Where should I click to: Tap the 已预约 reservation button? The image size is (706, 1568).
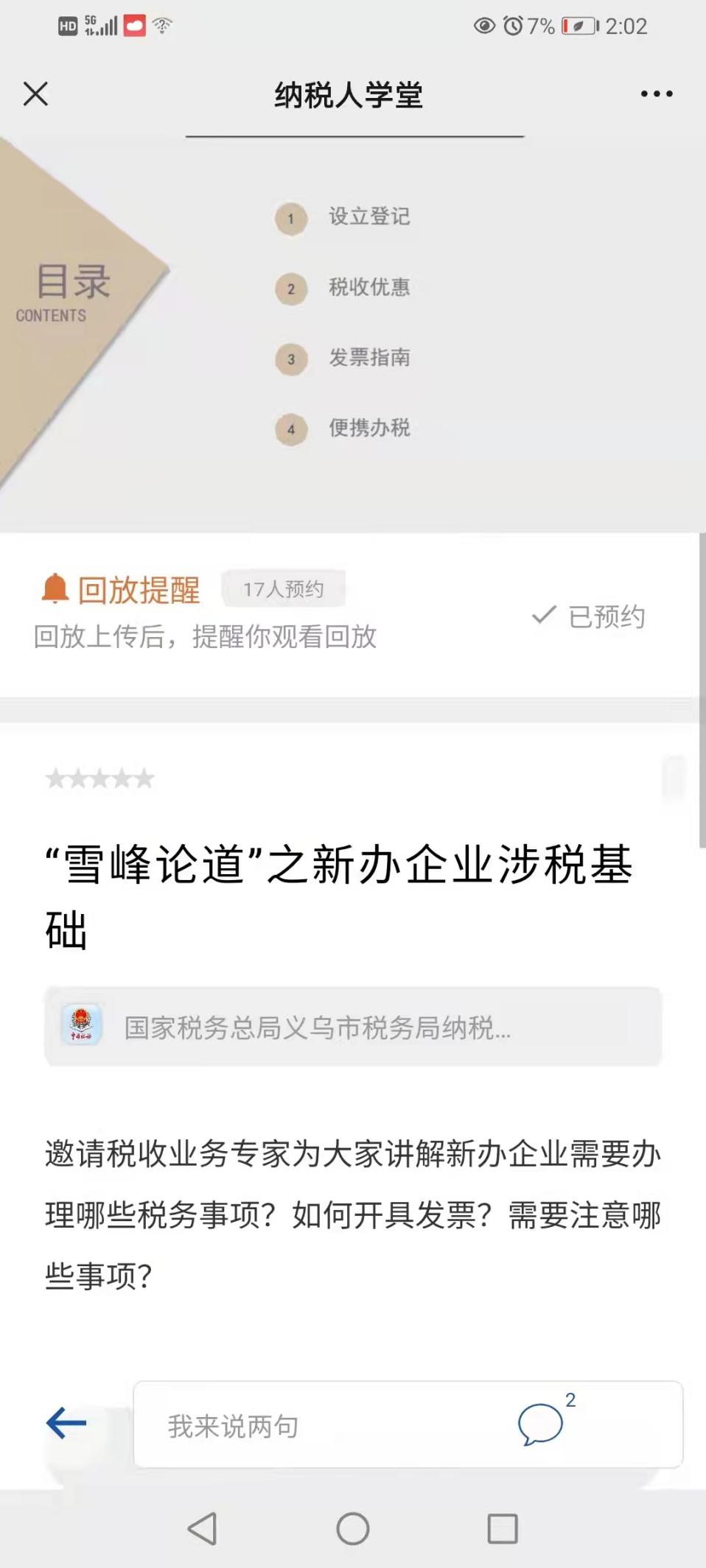590,616
